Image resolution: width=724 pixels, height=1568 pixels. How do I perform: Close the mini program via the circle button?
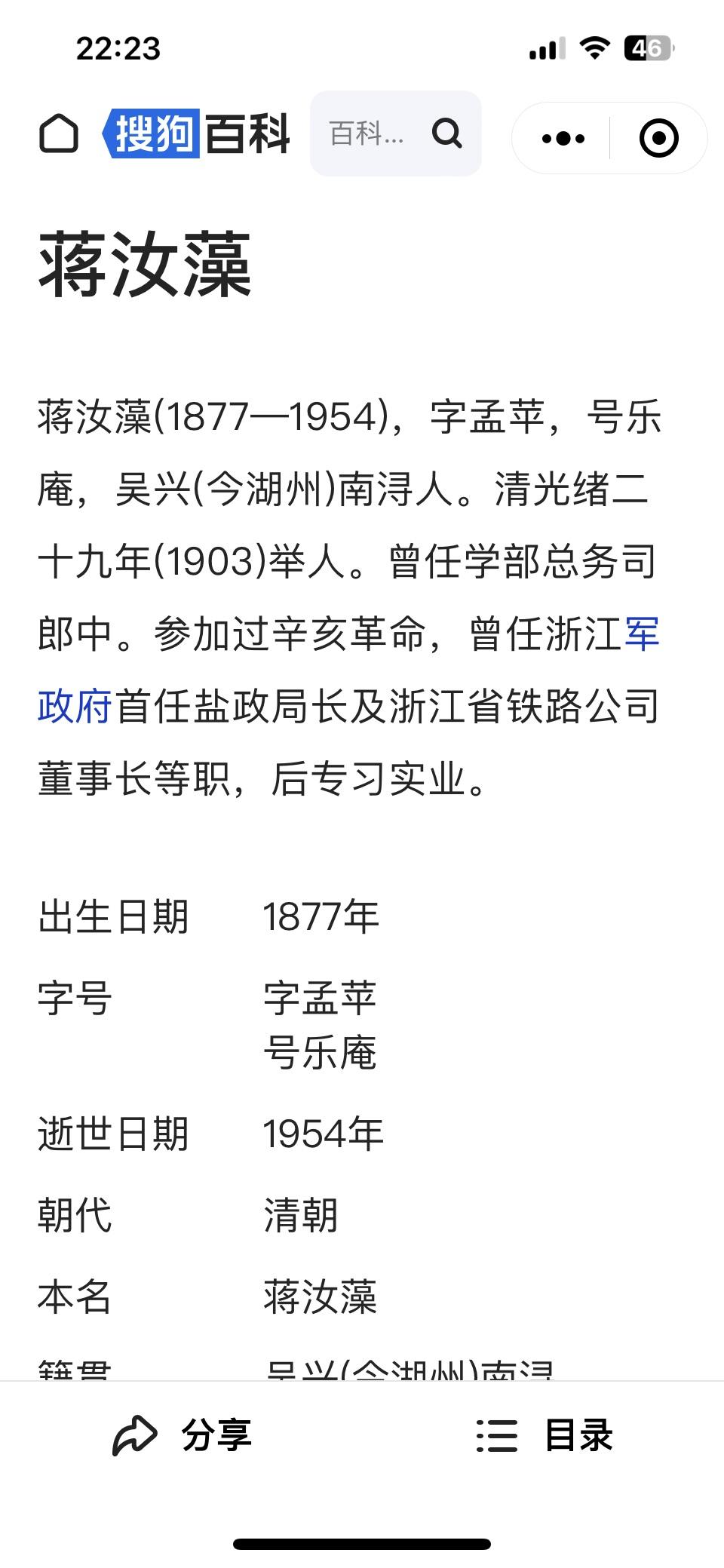point(658,139)
